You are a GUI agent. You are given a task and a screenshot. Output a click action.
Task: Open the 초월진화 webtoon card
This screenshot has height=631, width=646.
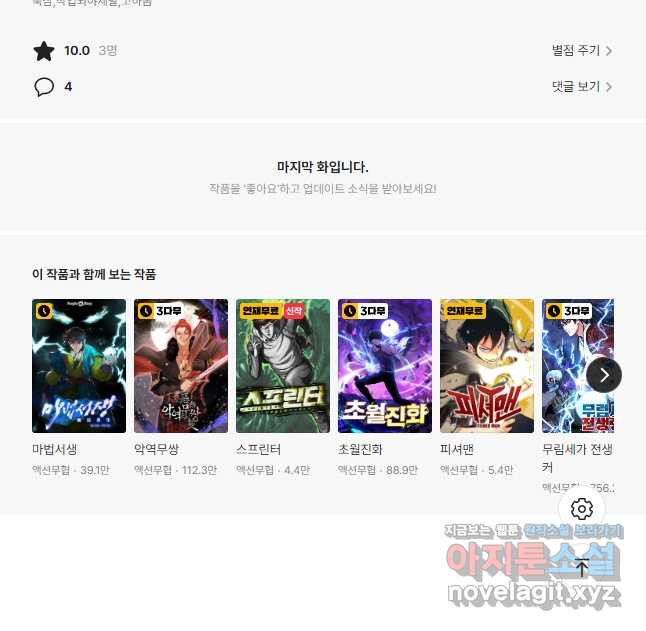pyautogui.click(x=385, y=366)
